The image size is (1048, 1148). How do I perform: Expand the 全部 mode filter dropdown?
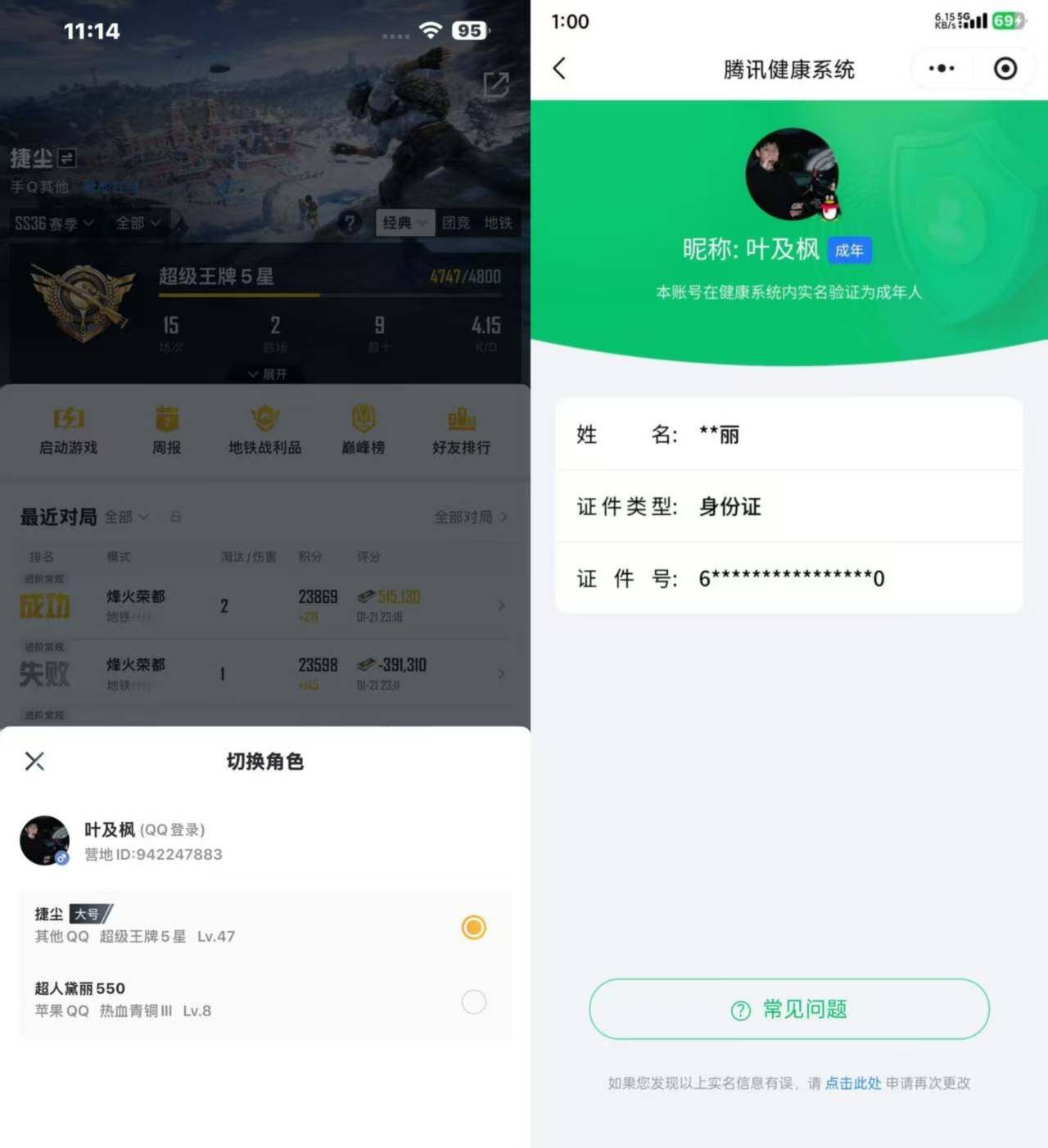tap(138, 222)
